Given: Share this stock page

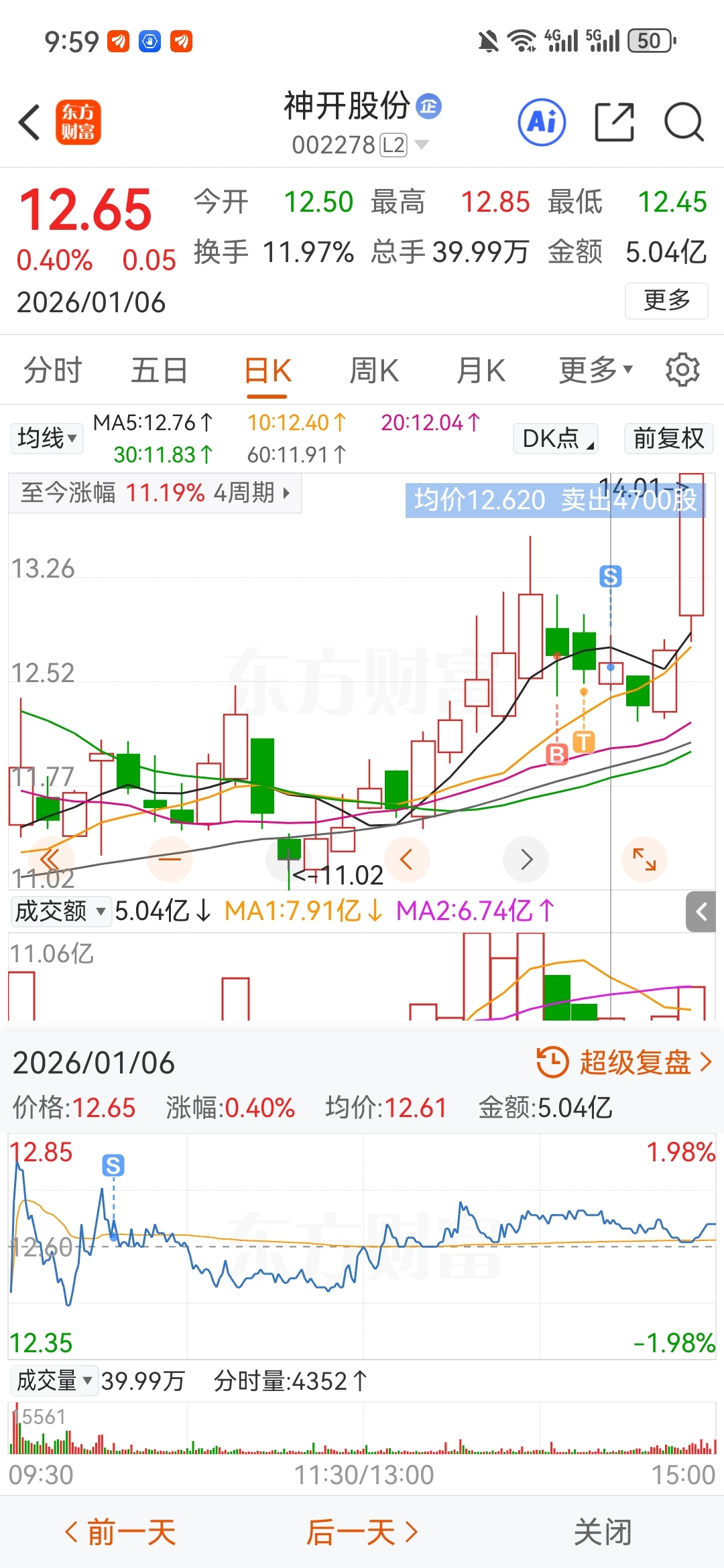Looking at the screenshot, I should click(614, 123).
